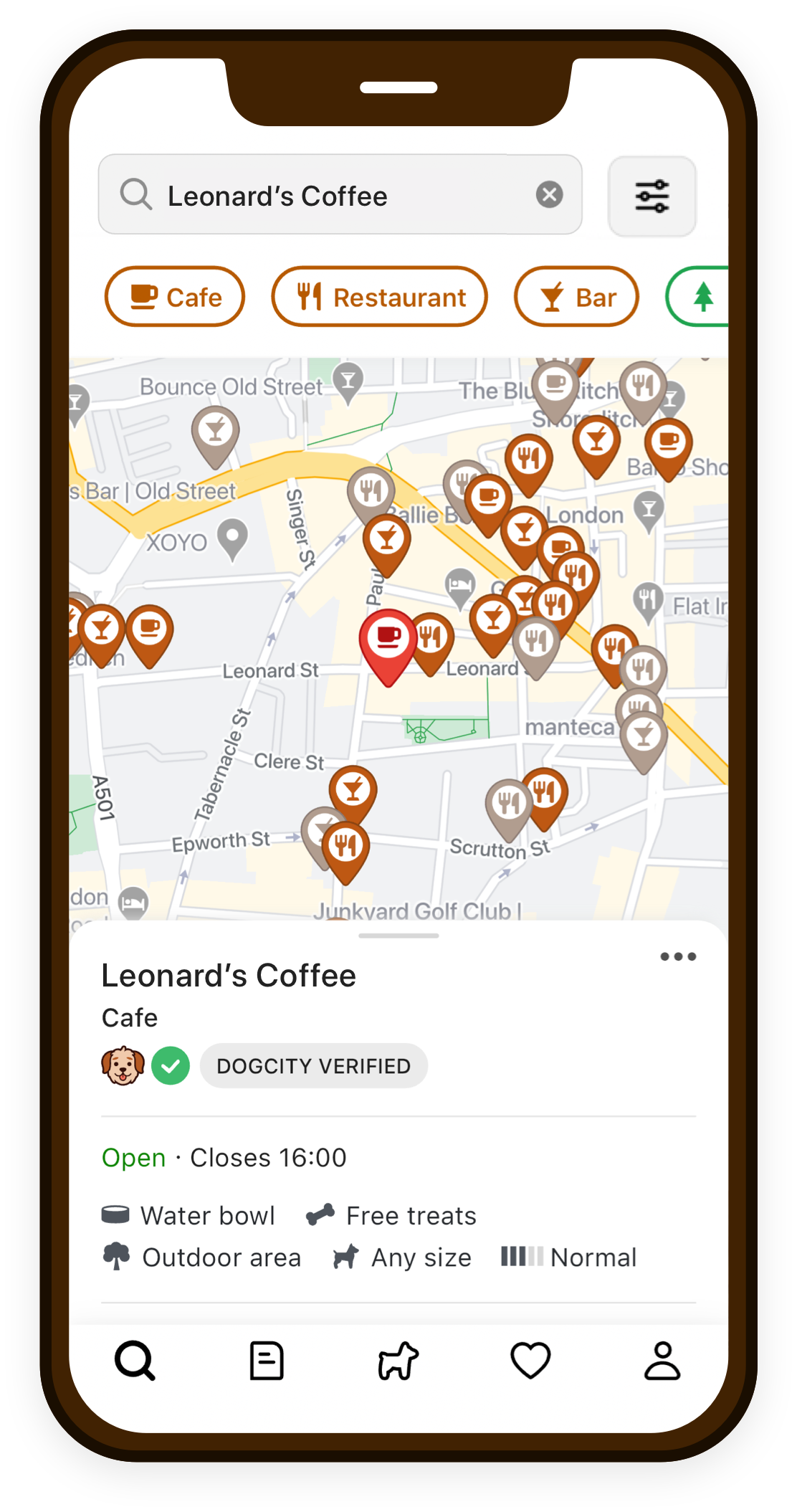This screenshot has height=1512, width=797.
Task: Open the profile tab
Action: click(x=662, y=1360)
